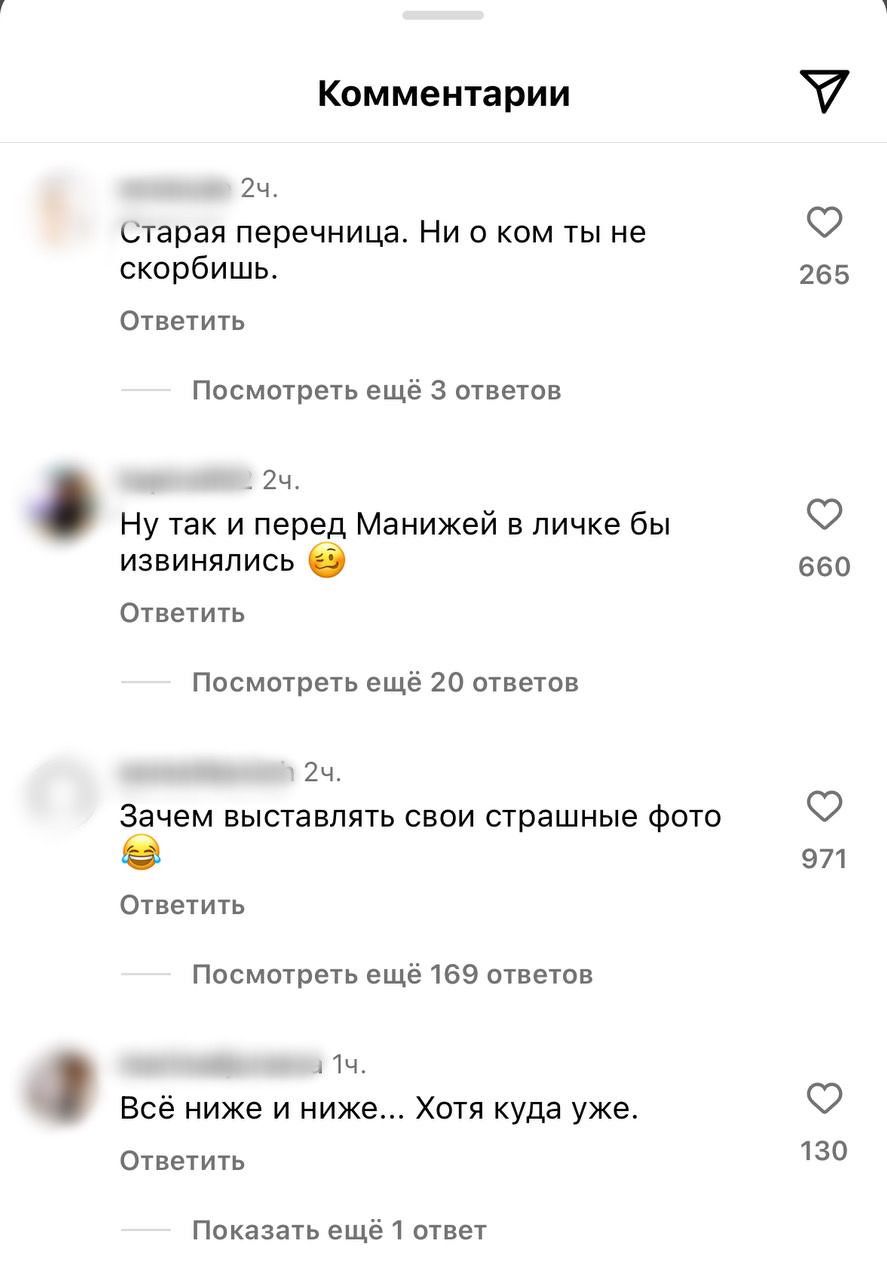Screen dimensions: 887x1280
Task: Expand "Посмотреть ещё 169 ответов"
Action: (392, 974)
